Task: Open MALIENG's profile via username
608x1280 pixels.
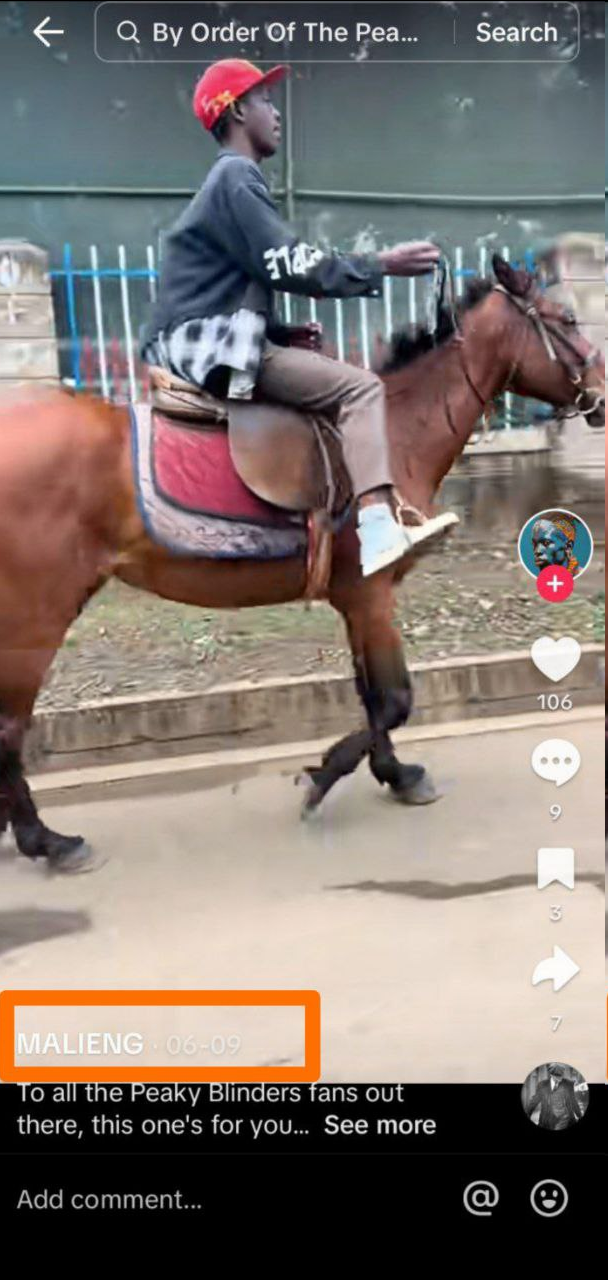Action: coord(80,1044)
